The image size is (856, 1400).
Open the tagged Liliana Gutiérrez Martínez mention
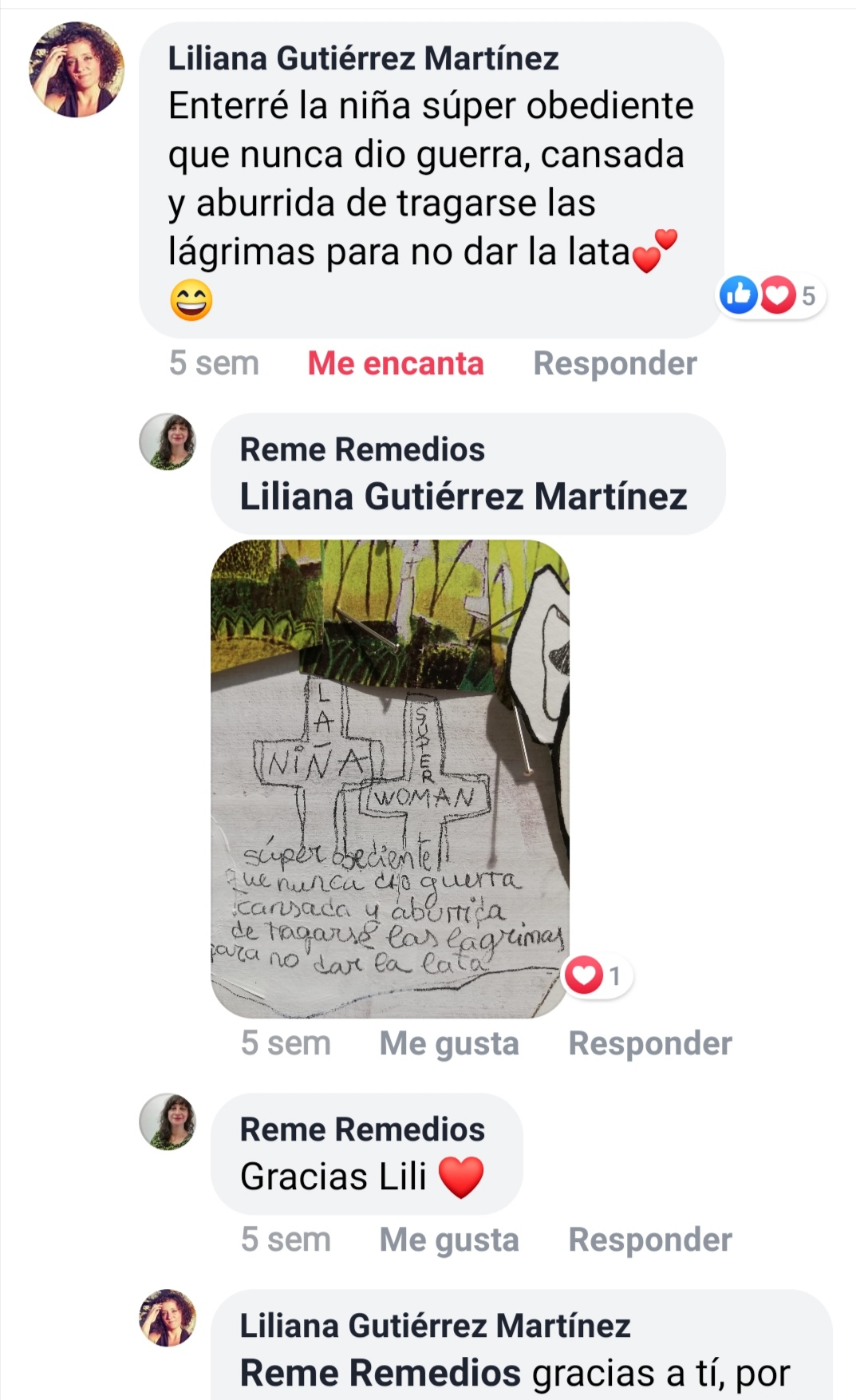pyautogui.click(x=463, y=496)
